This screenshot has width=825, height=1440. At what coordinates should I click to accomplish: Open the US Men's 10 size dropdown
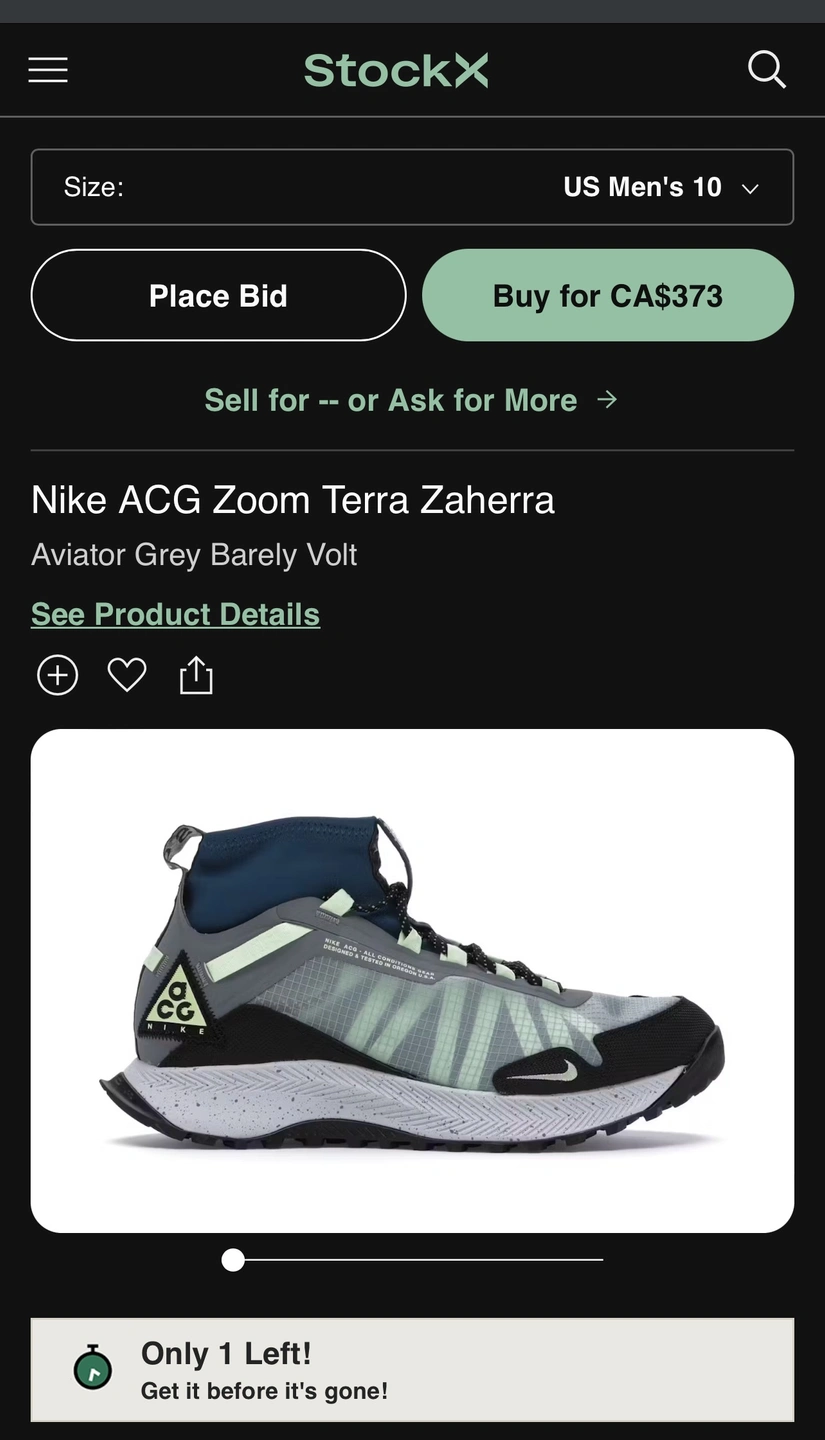pyautogui.click(x=412, y=187)
